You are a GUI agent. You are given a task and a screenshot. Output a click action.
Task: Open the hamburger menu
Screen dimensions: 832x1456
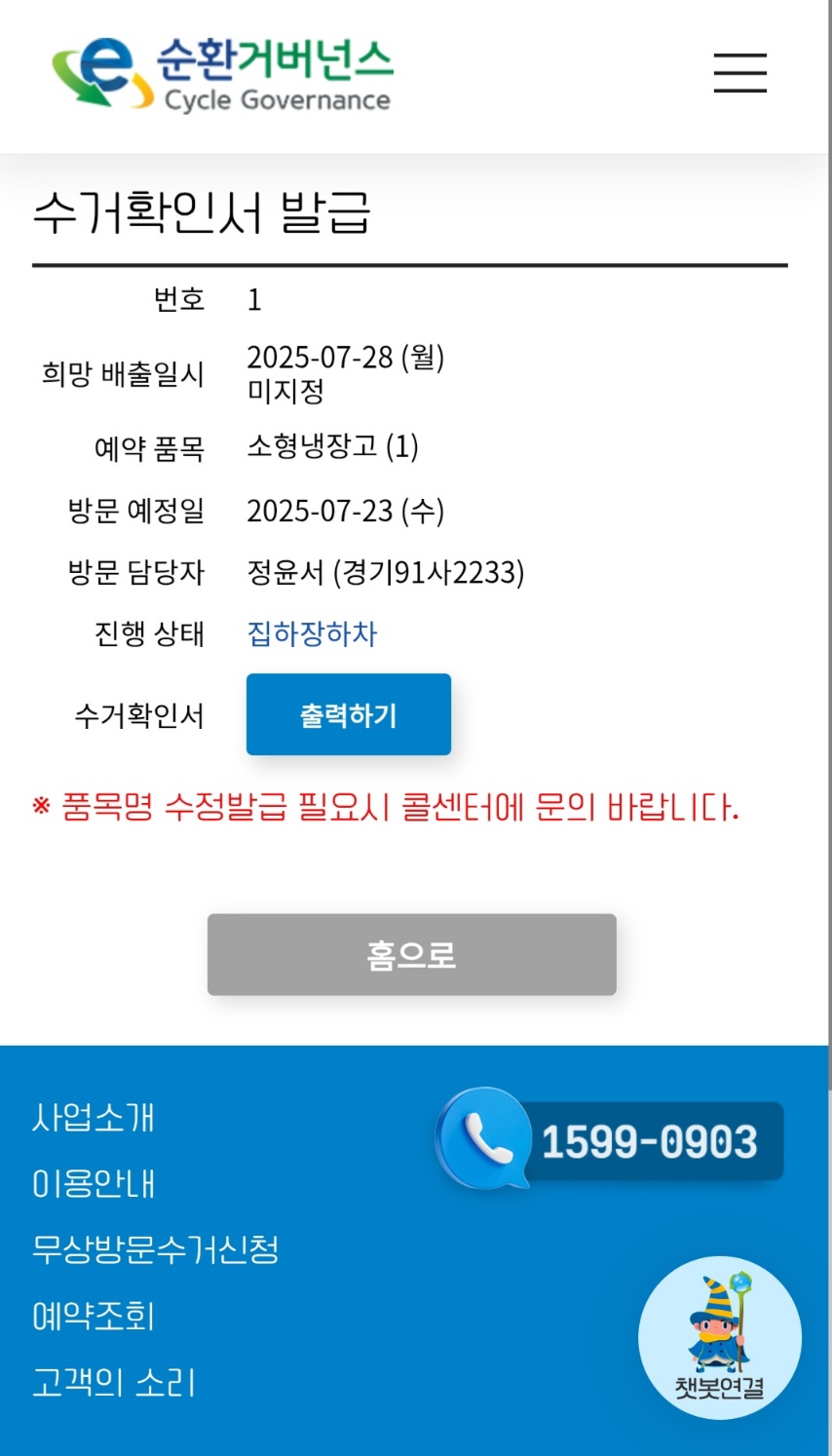pyautogui.click(x=739, y=73)
